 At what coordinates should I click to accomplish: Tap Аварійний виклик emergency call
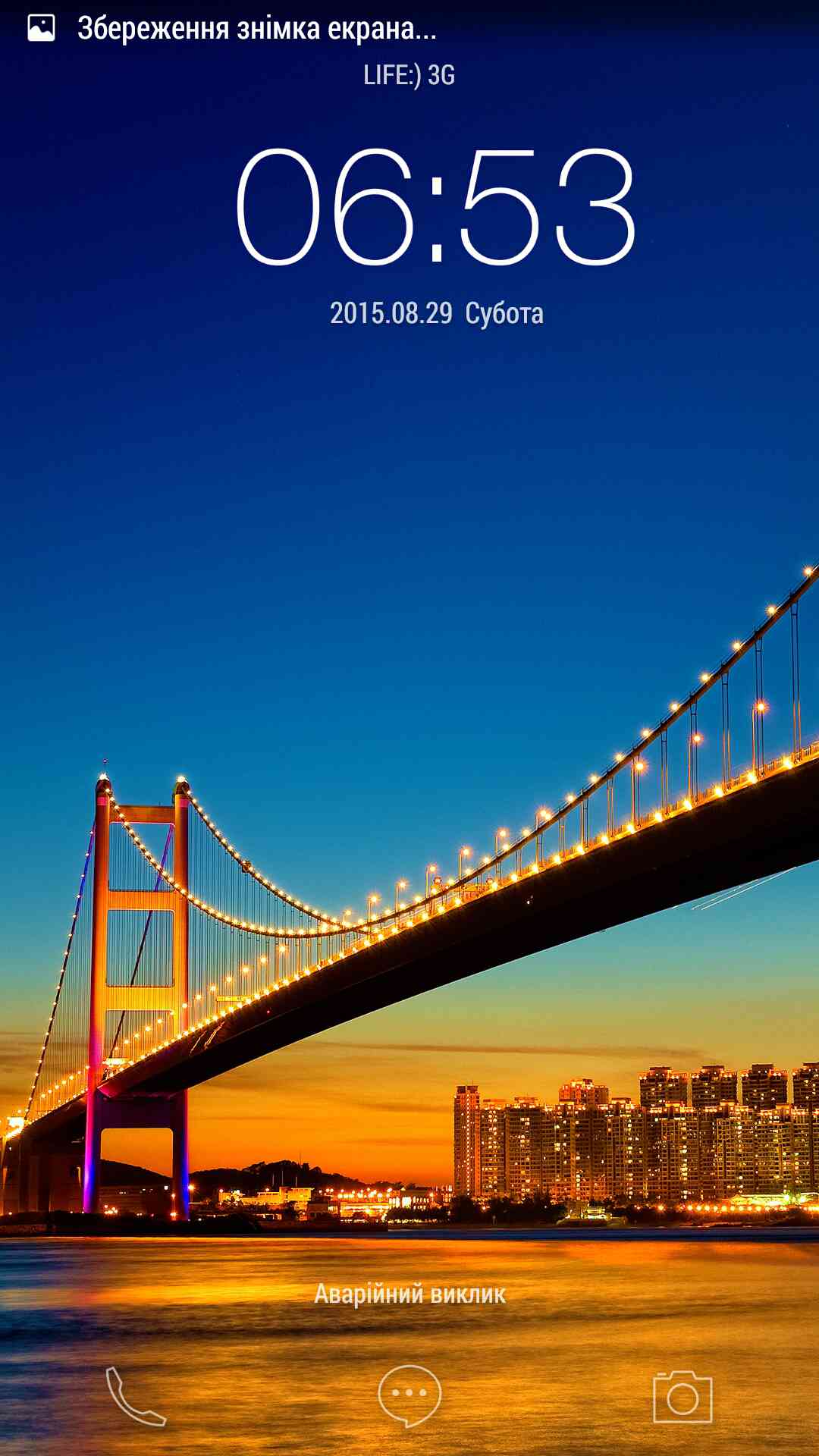[x=409, y=1294]
